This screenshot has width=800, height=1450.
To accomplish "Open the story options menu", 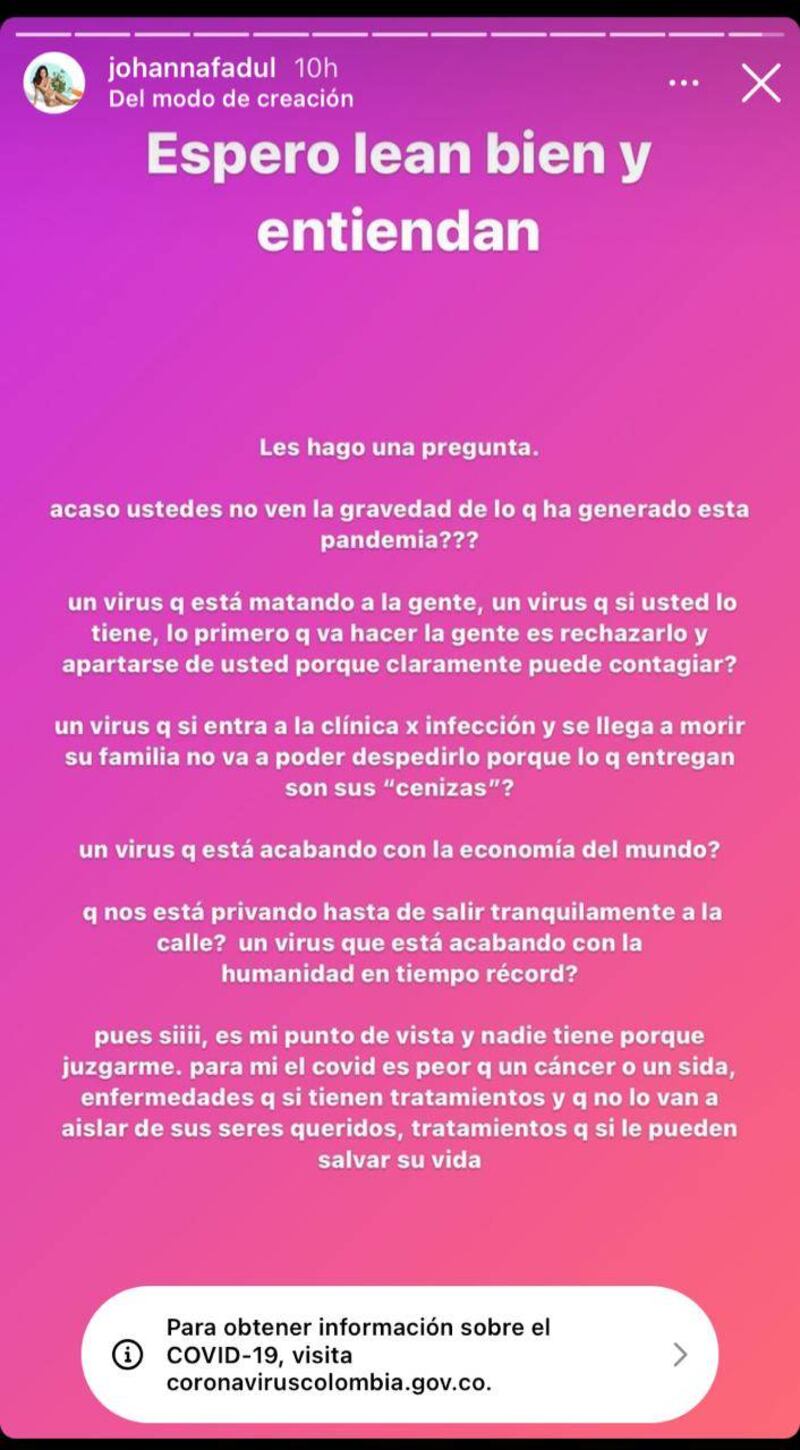I will pyautogui.click(x=684, y=83).
